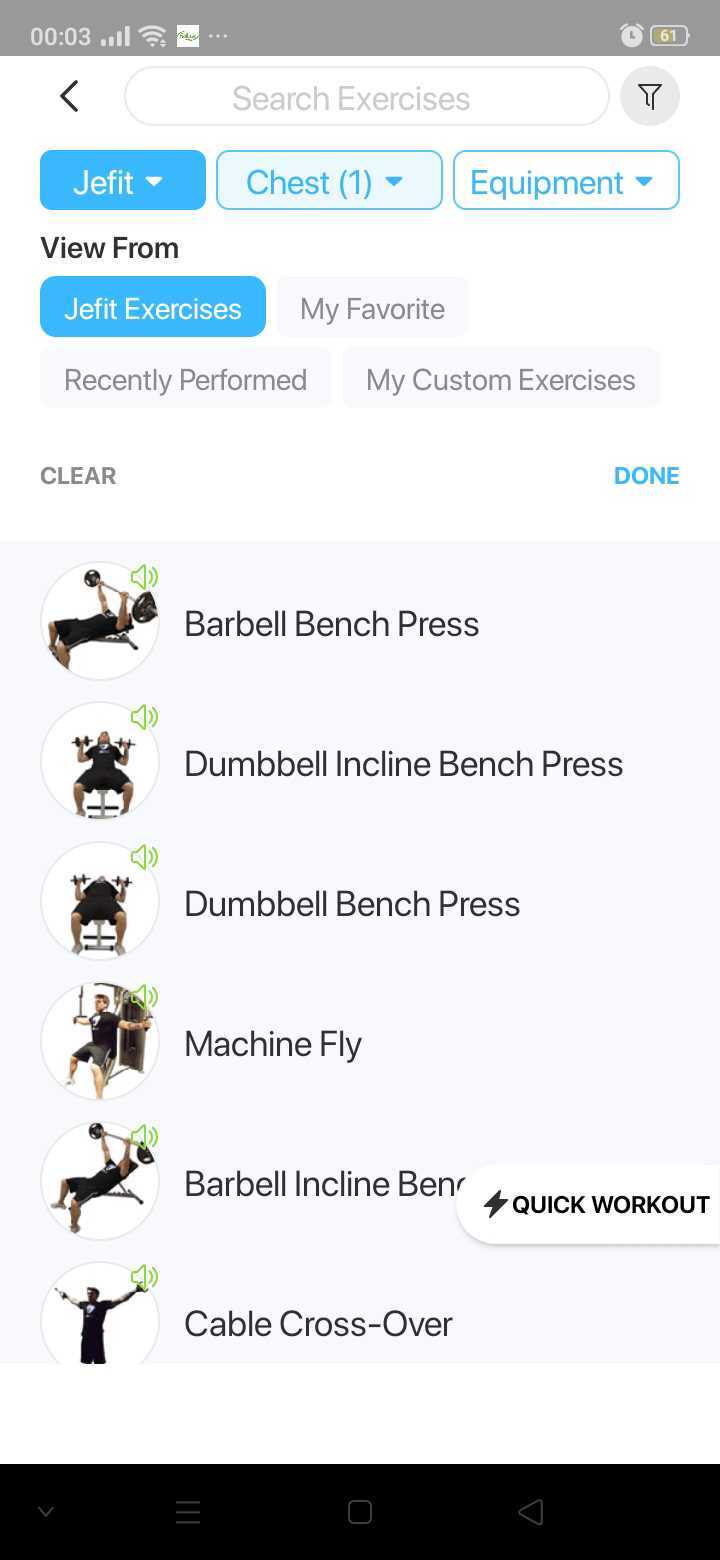Screen dimensions: 720x1560
Task: Expand the Jefit dropdown
Action: click(122, 181)
